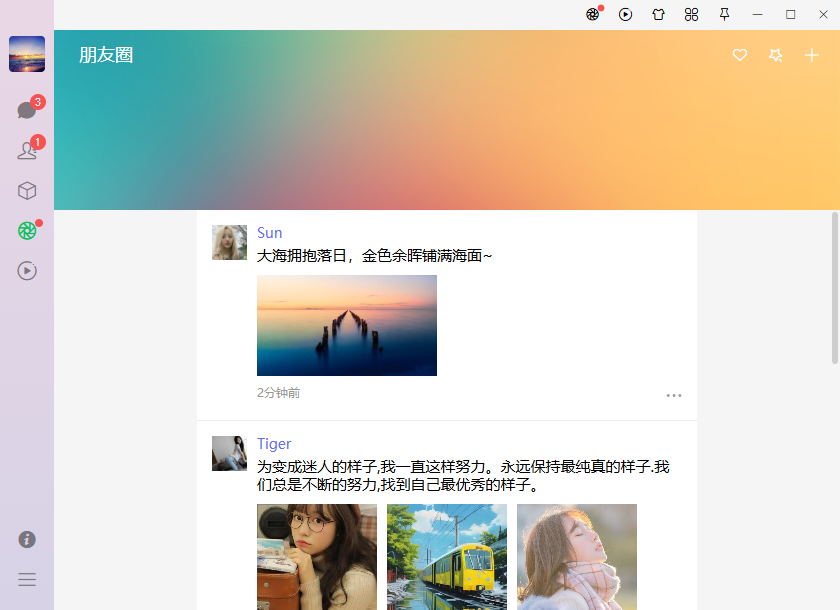The image size is (840, 610).
Task: Open the heart likes icon in header
Action: pos(740,55)
